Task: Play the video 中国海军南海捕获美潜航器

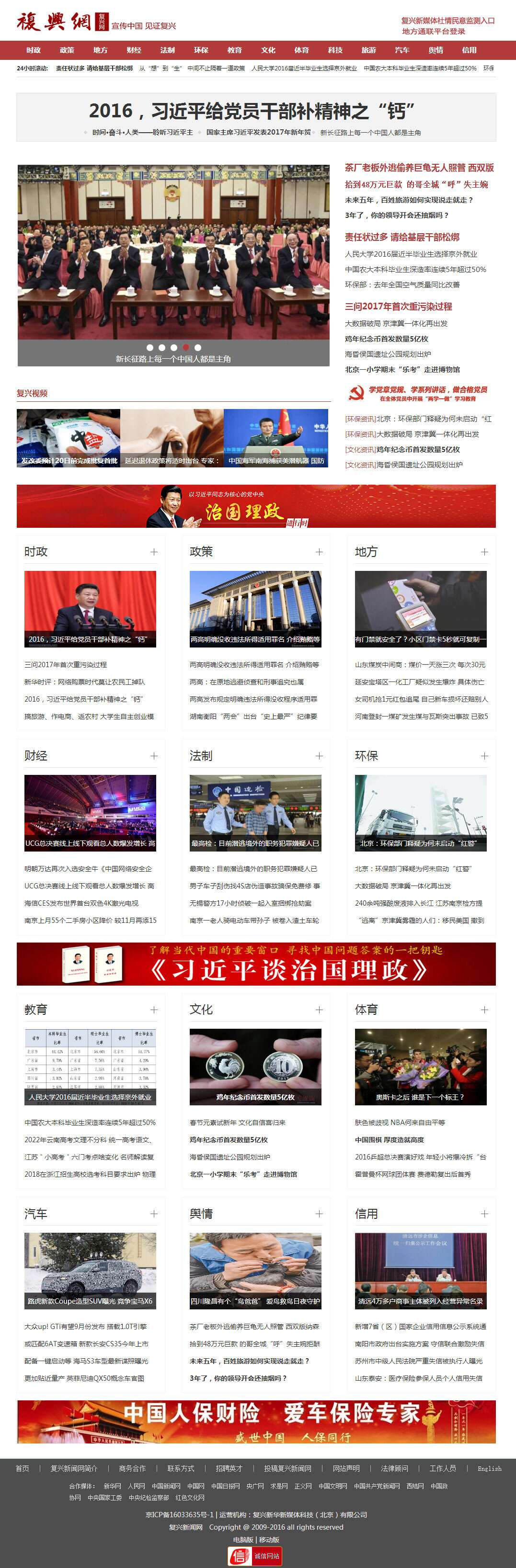Action: click(x=276, y=438)
